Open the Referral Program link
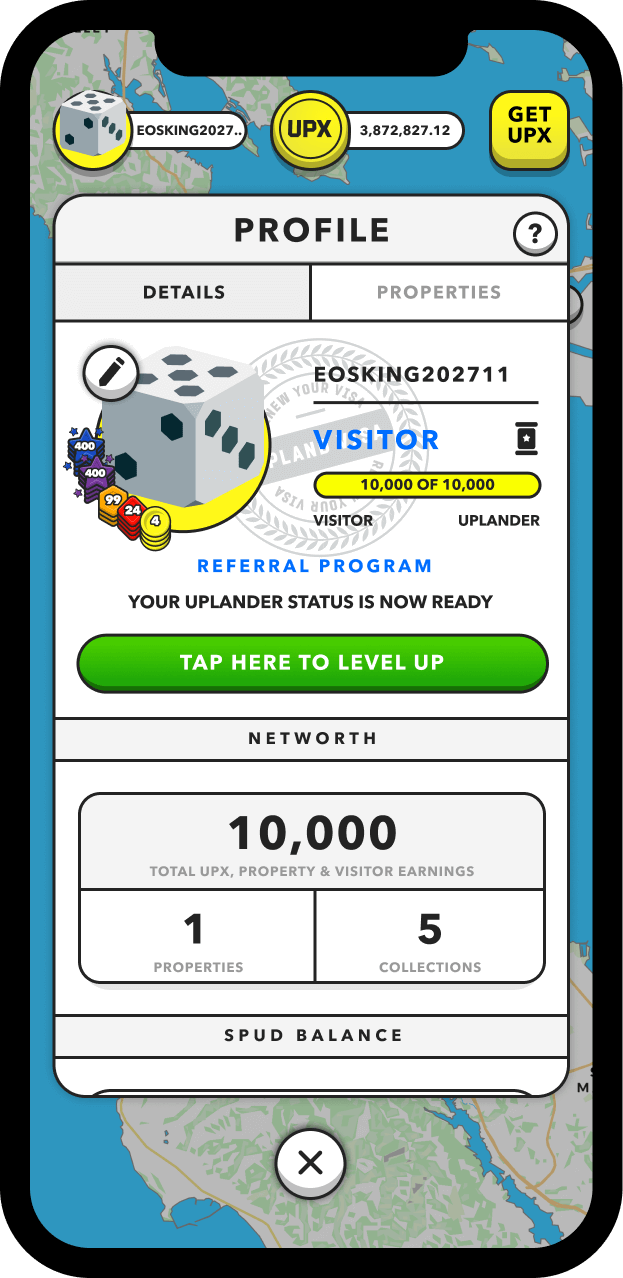 (314, 566)
